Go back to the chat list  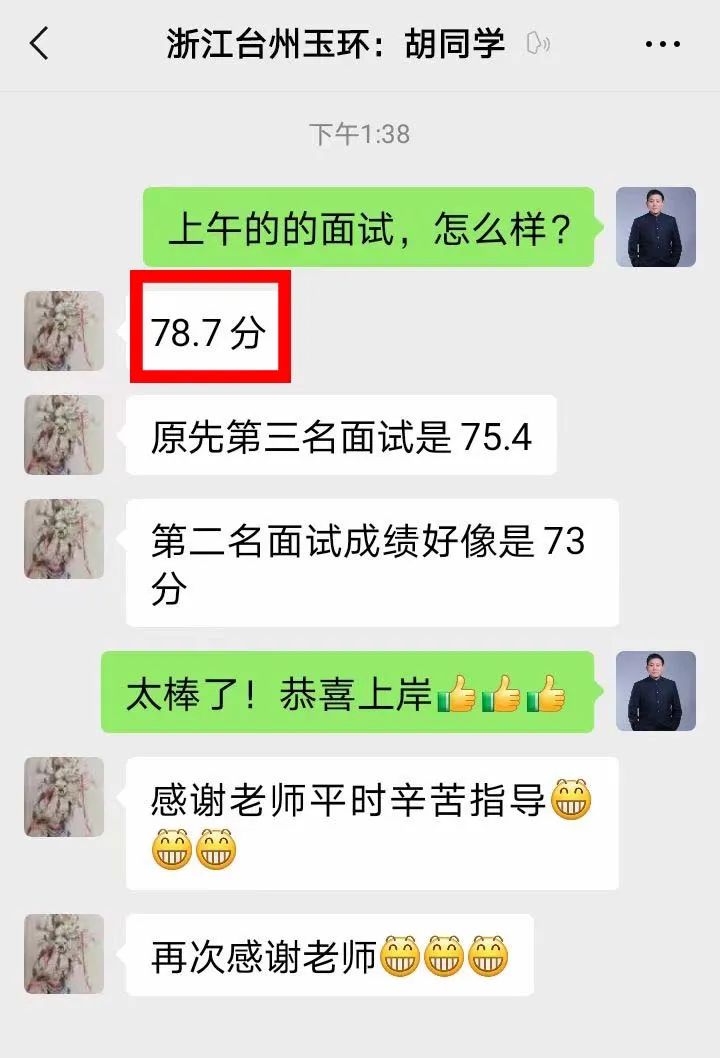point(39,44)
